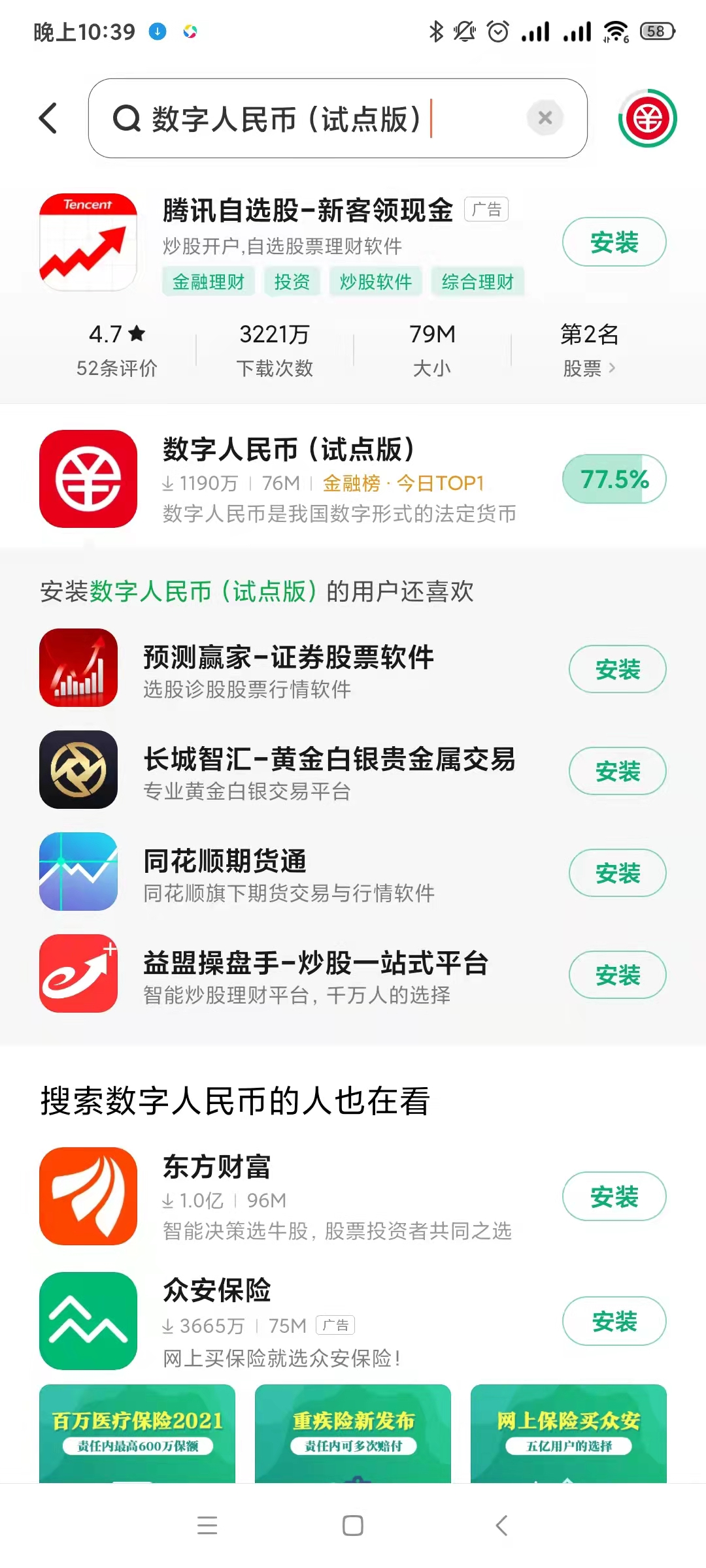706x1568 pixels.
Task: Pause the 77.5% download of 数字人民币
Action: [614, 480]
